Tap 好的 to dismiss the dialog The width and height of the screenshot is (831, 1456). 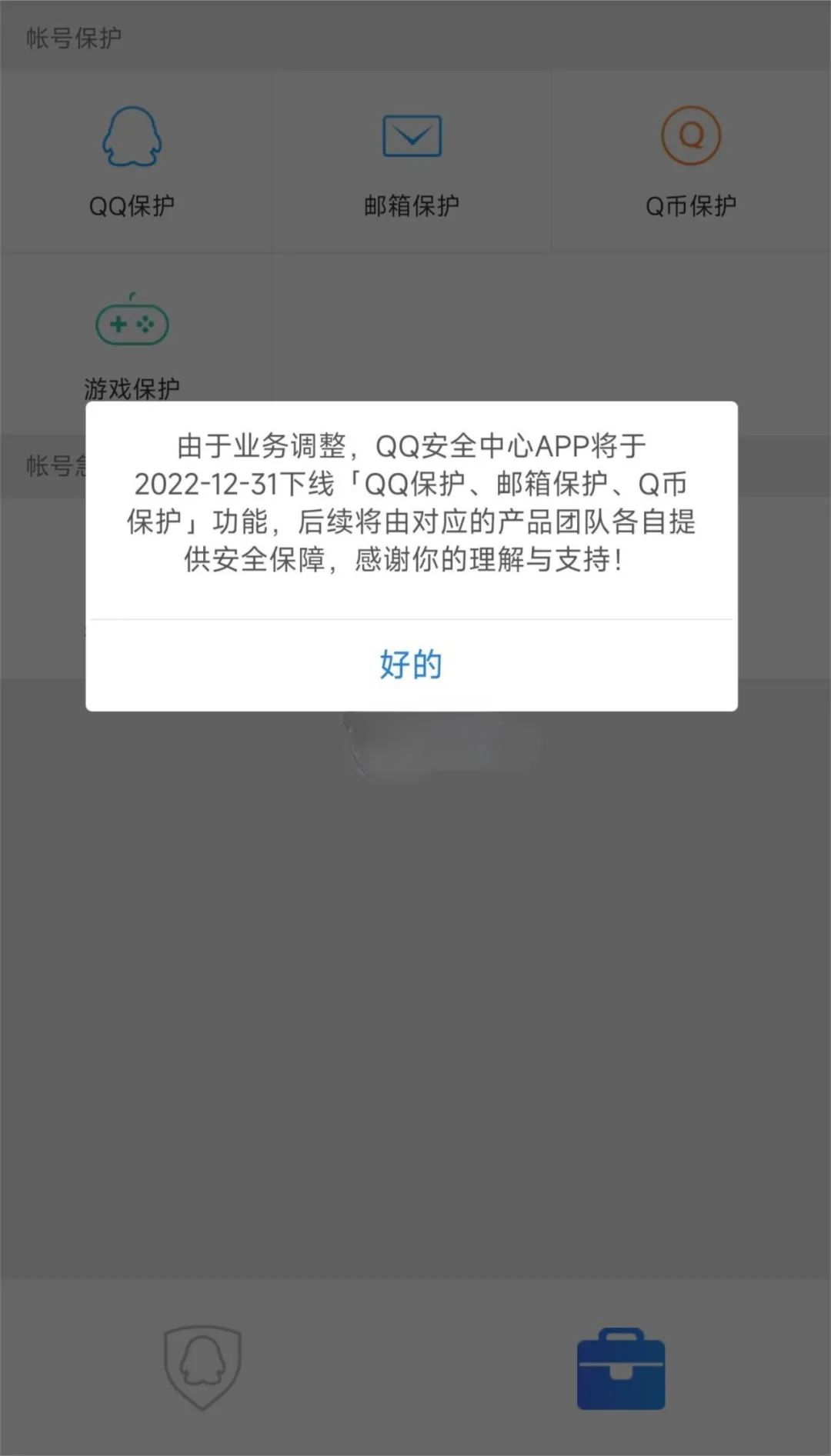pyautogui.click(x=411, y=665)
